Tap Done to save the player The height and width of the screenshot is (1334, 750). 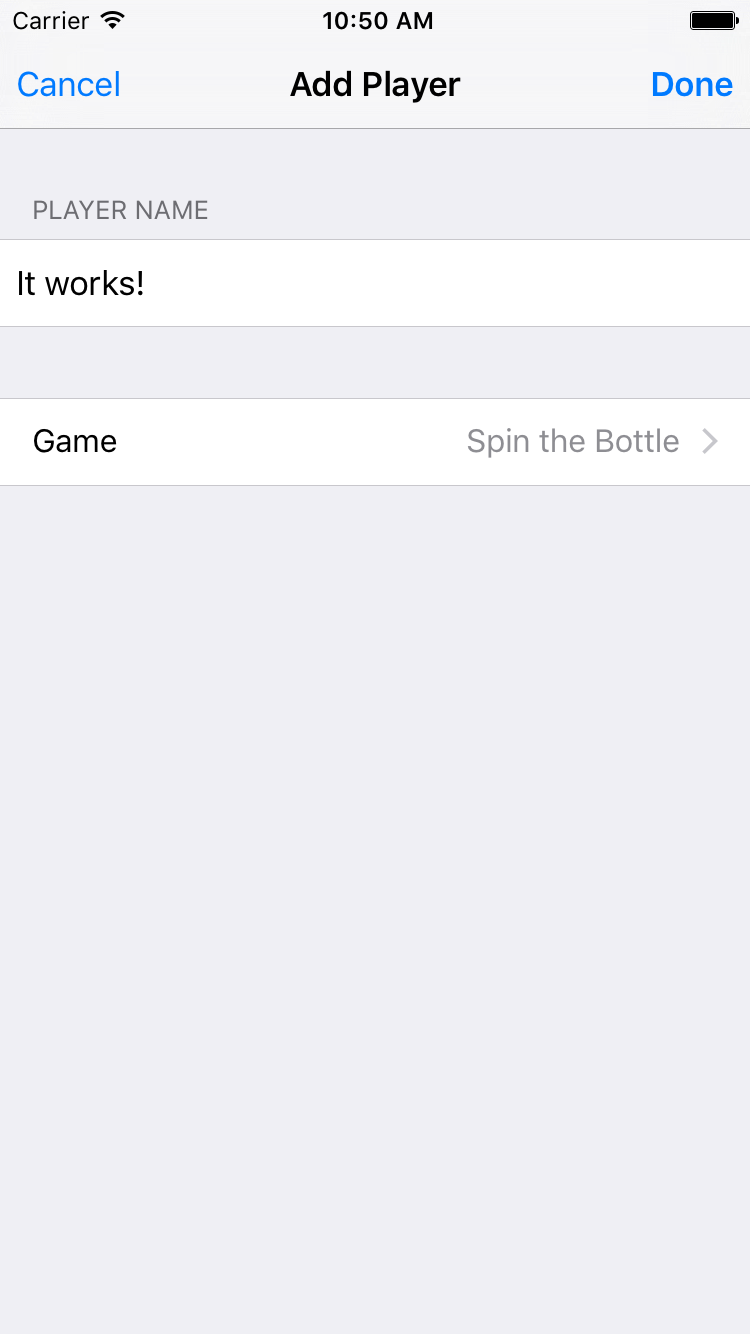(691, 85)
